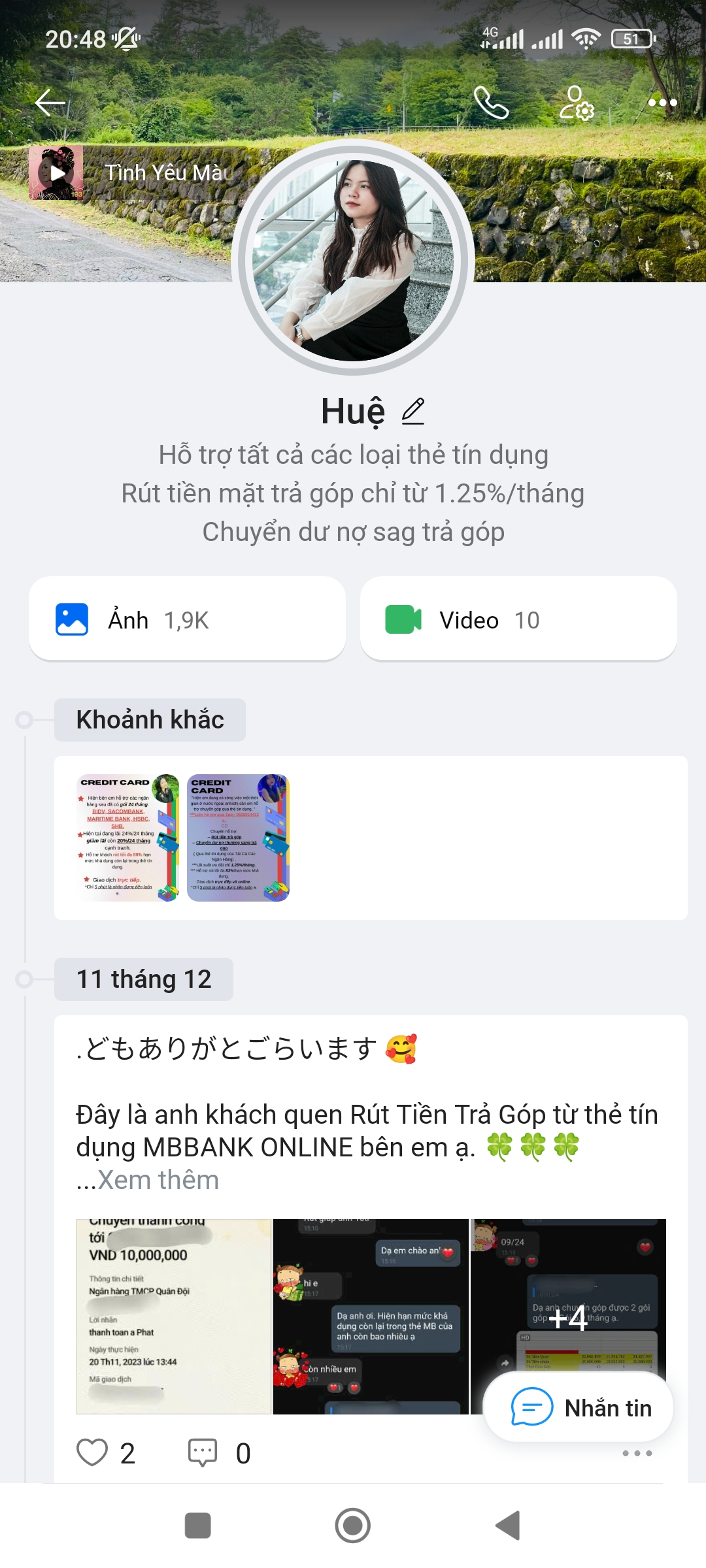Call Huệ with the phone icon

(491, 103)
